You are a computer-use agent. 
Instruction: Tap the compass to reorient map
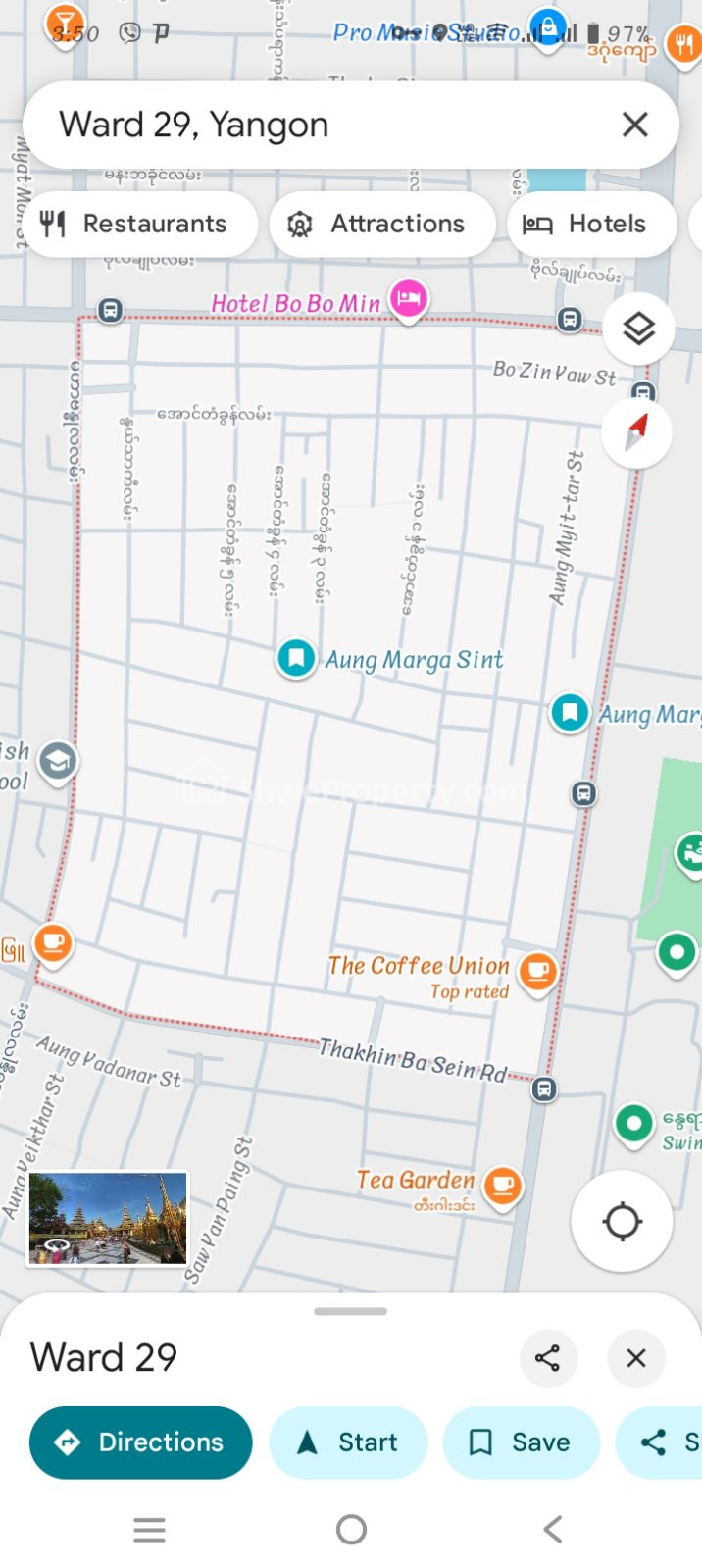[636, 431]
